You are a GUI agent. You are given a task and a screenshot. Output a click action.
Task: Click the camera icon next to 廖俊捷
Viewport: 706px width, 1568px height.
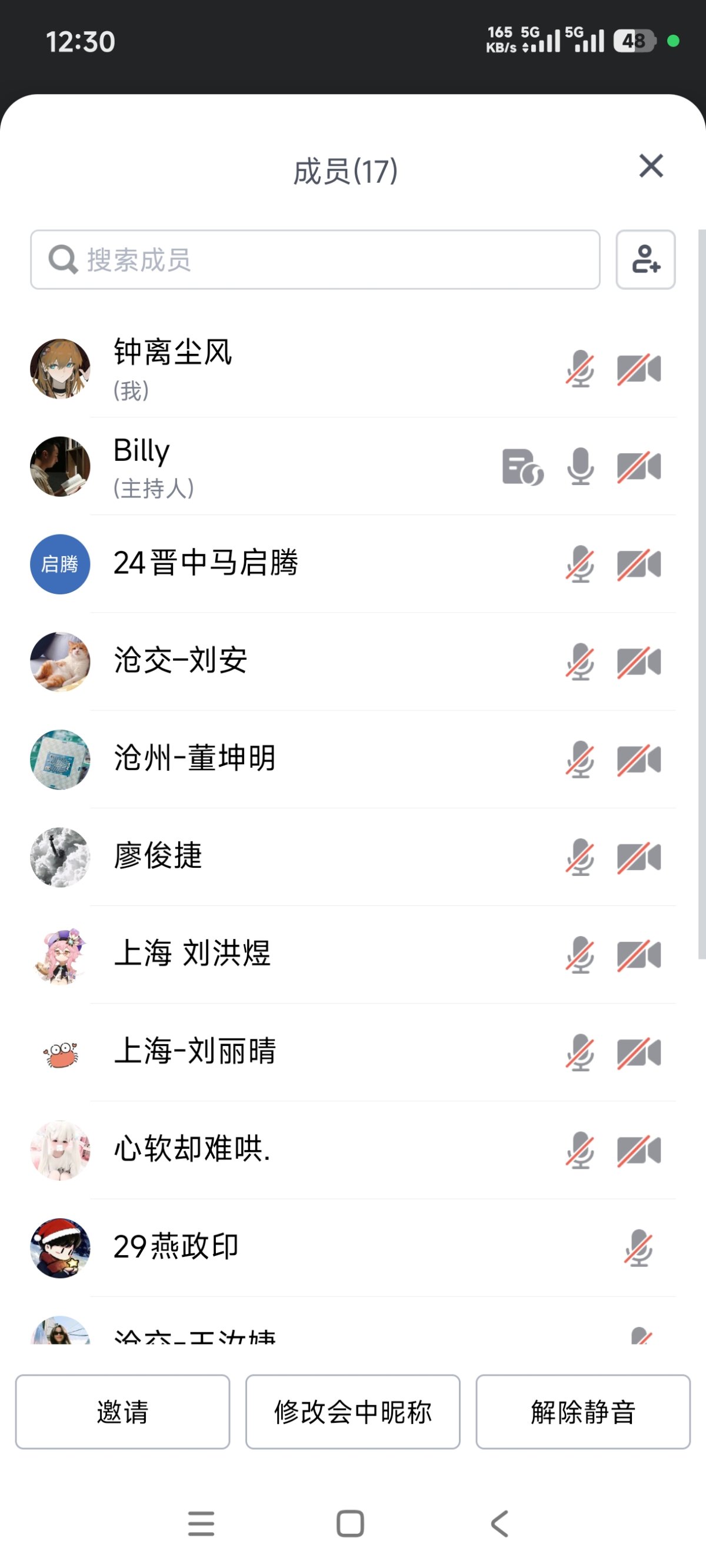[639, 857]
